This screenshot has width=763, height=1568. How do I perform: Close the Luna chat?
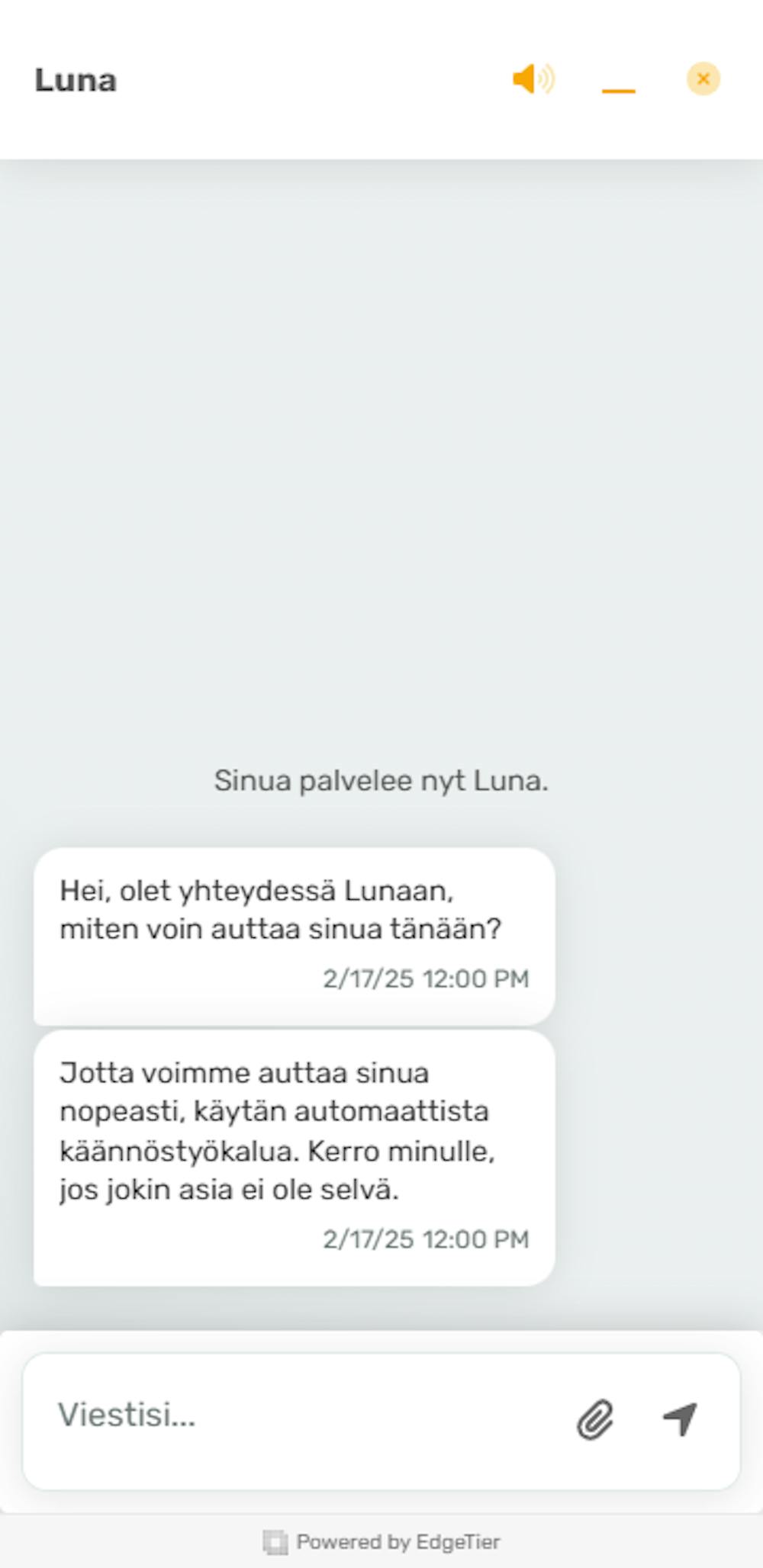703,79
